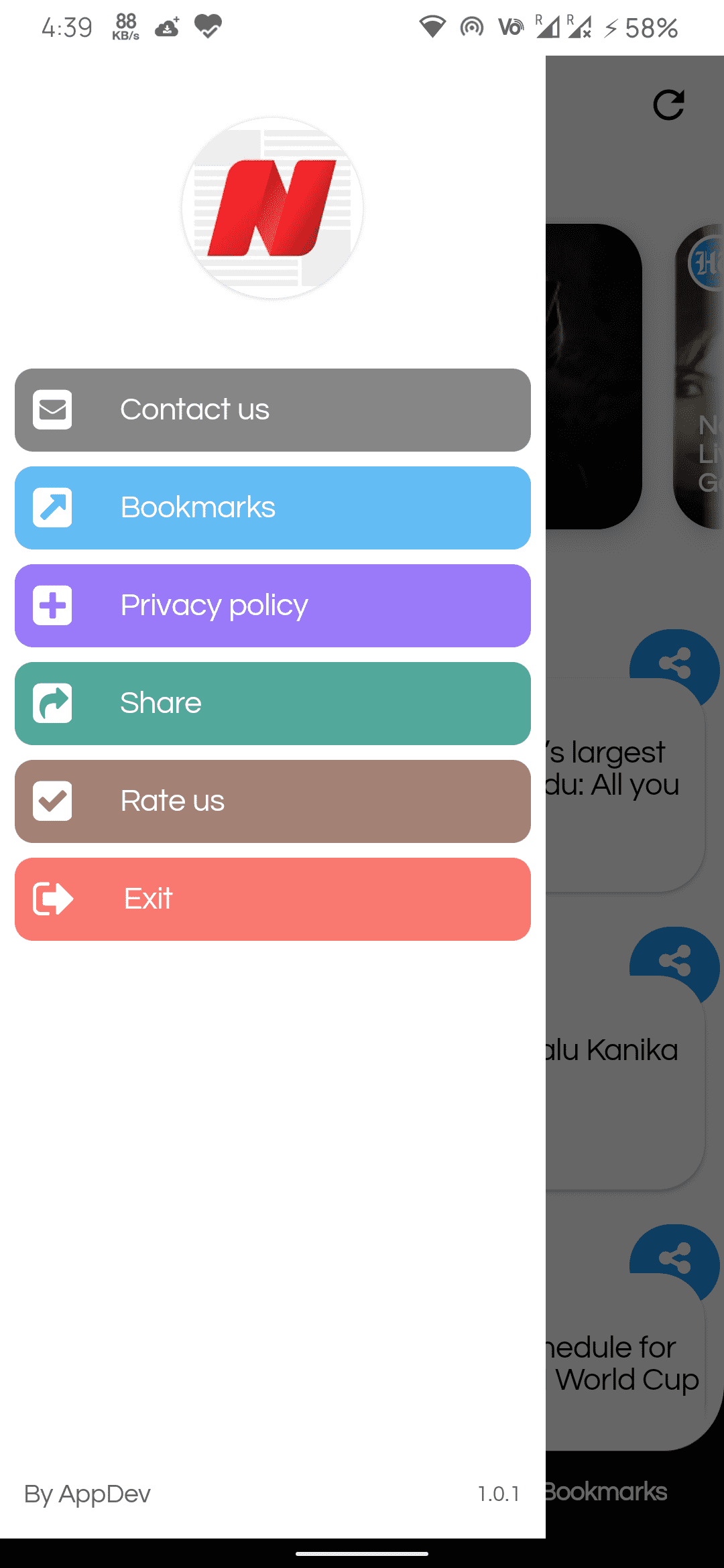Exit the app from the drawer
Image resolution: width=724 pixels, height=1568 pixels.
[272, 899]
